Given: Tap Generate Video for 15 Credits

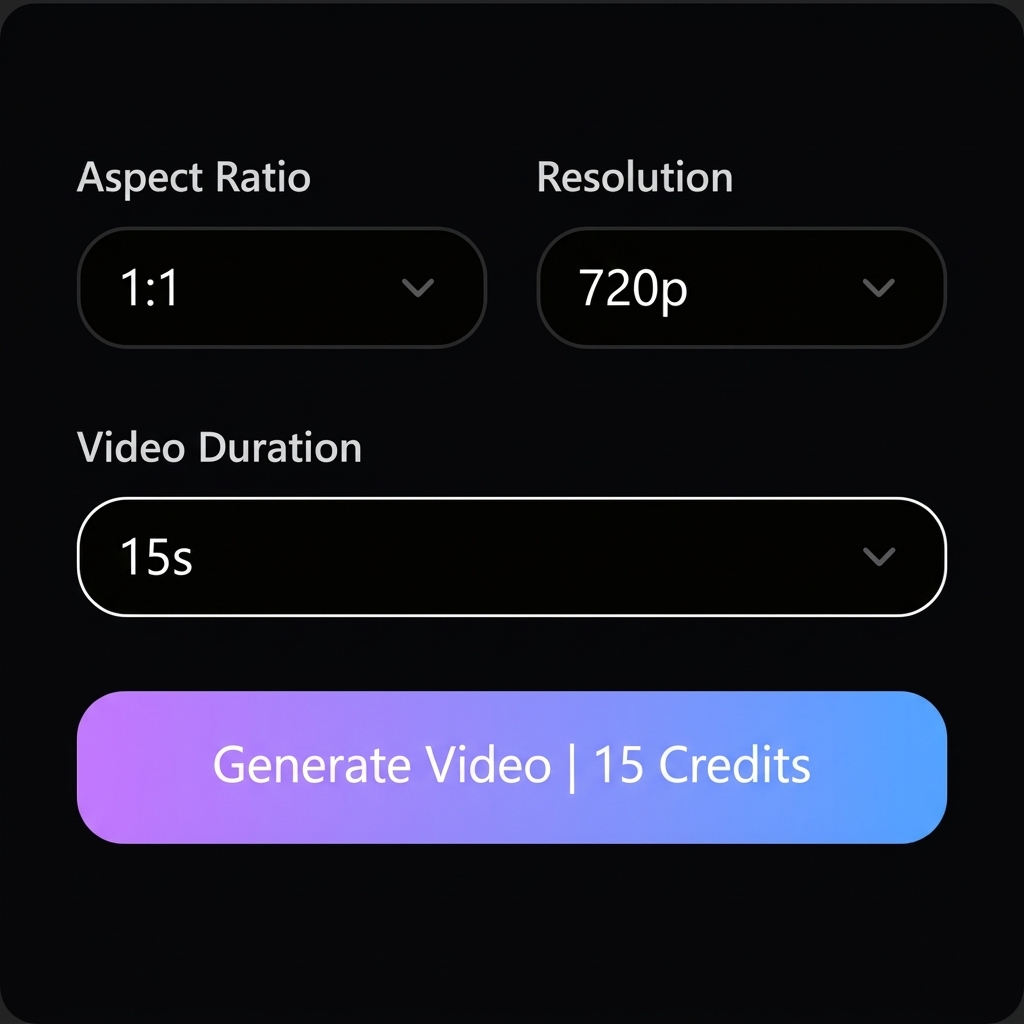Looking at the screenshot, I should point(511,767).
